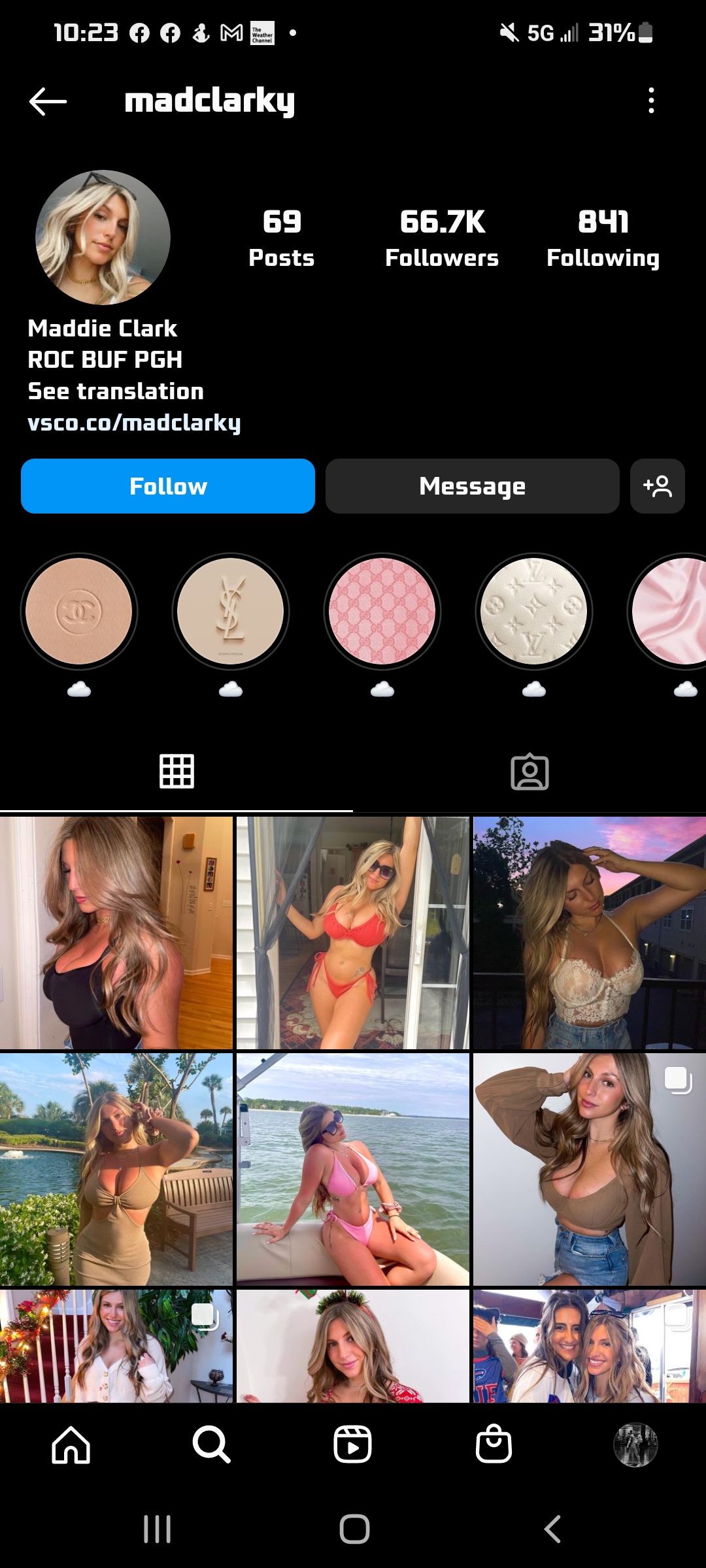Switch to the tagged photos tab
The height and width of the screenshot is (1568, 706).
click(529, 772)
